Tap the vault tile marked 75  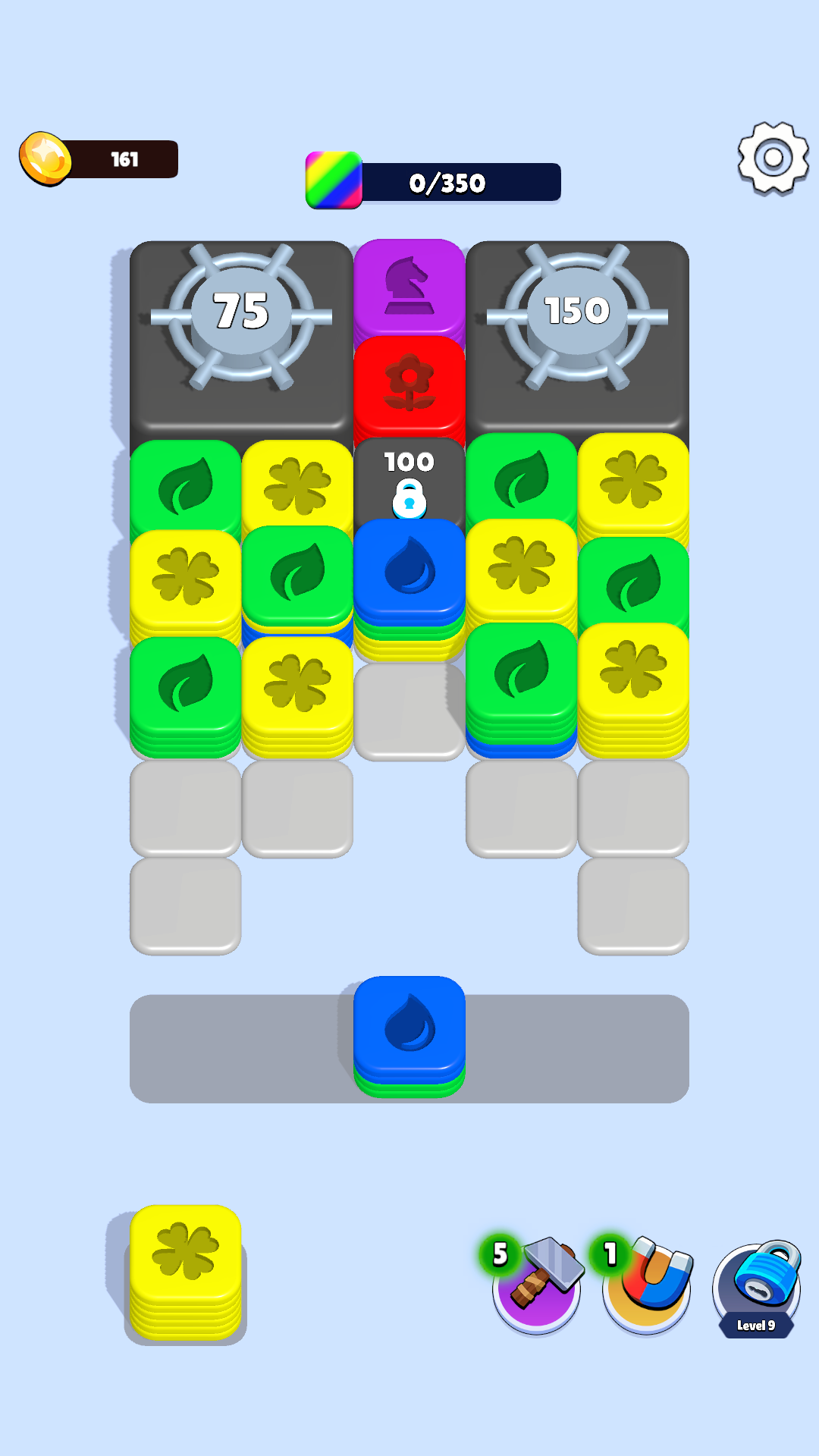coord(241,339)
